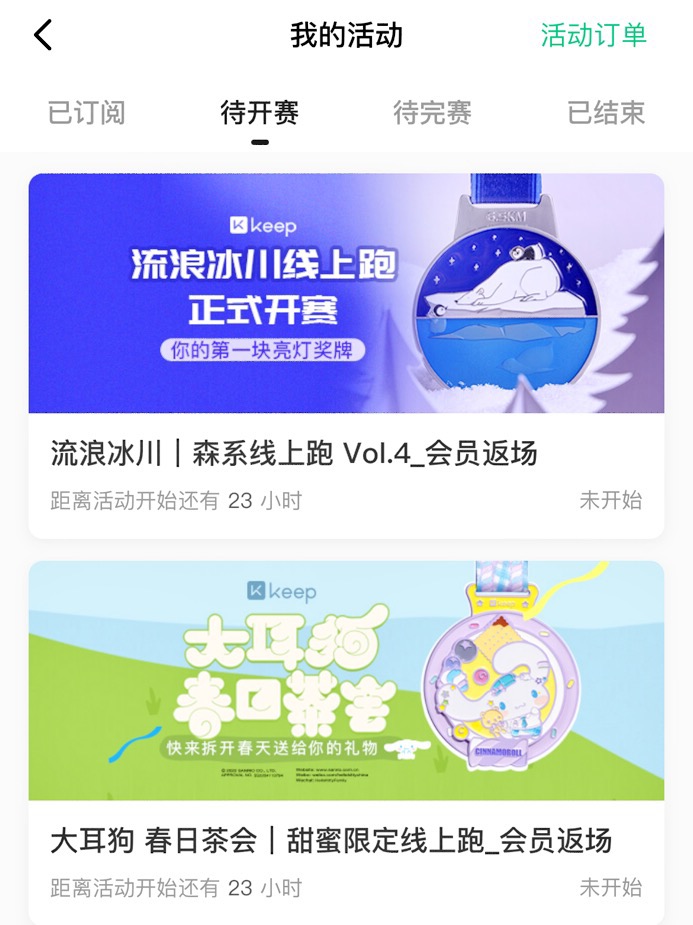Open the 流浪冰川 森系线上跑 Vol.4 event card

(346, 355)
